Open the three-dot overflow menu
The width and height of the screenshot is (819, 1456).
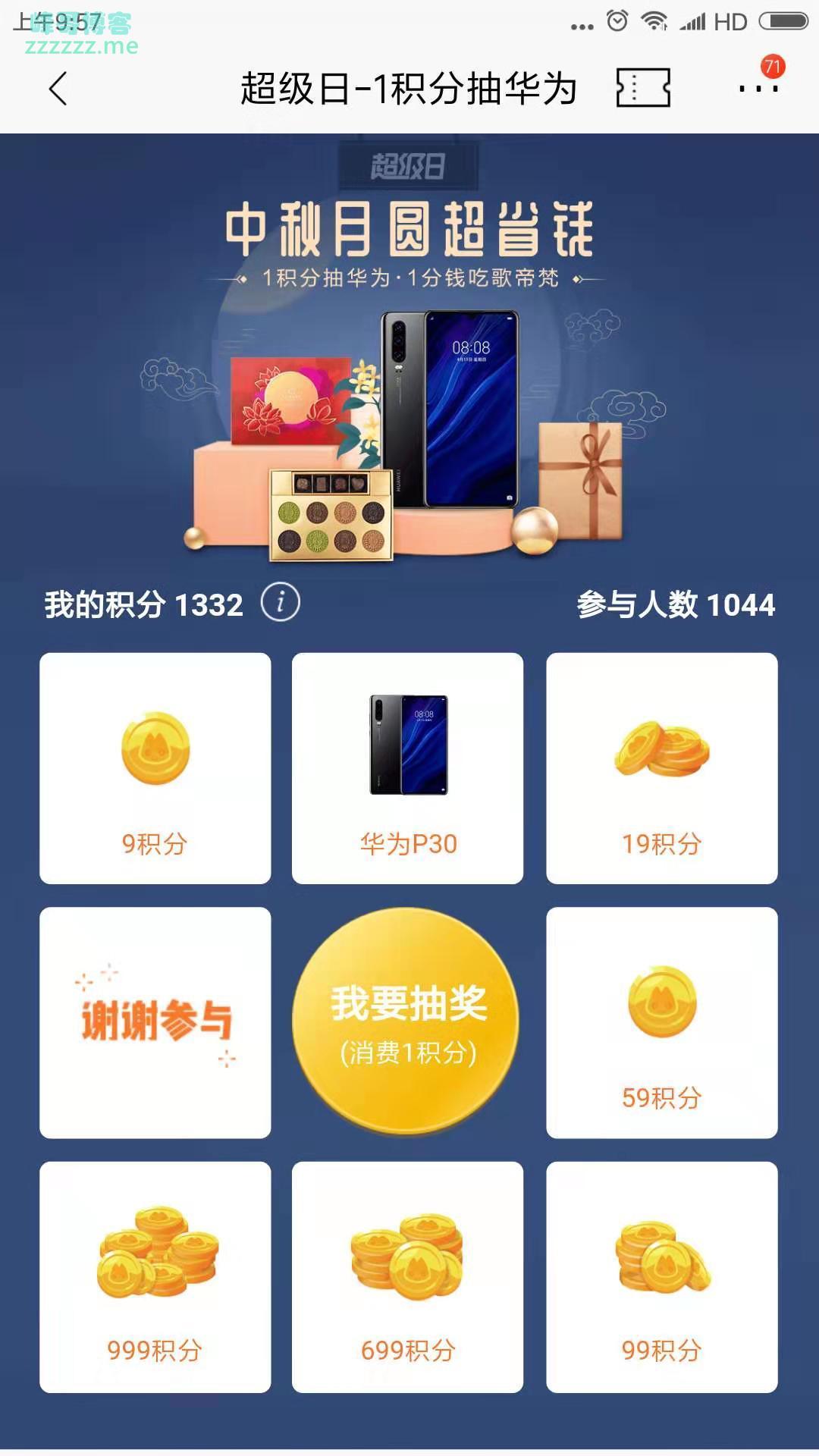[x=758, y=89]
